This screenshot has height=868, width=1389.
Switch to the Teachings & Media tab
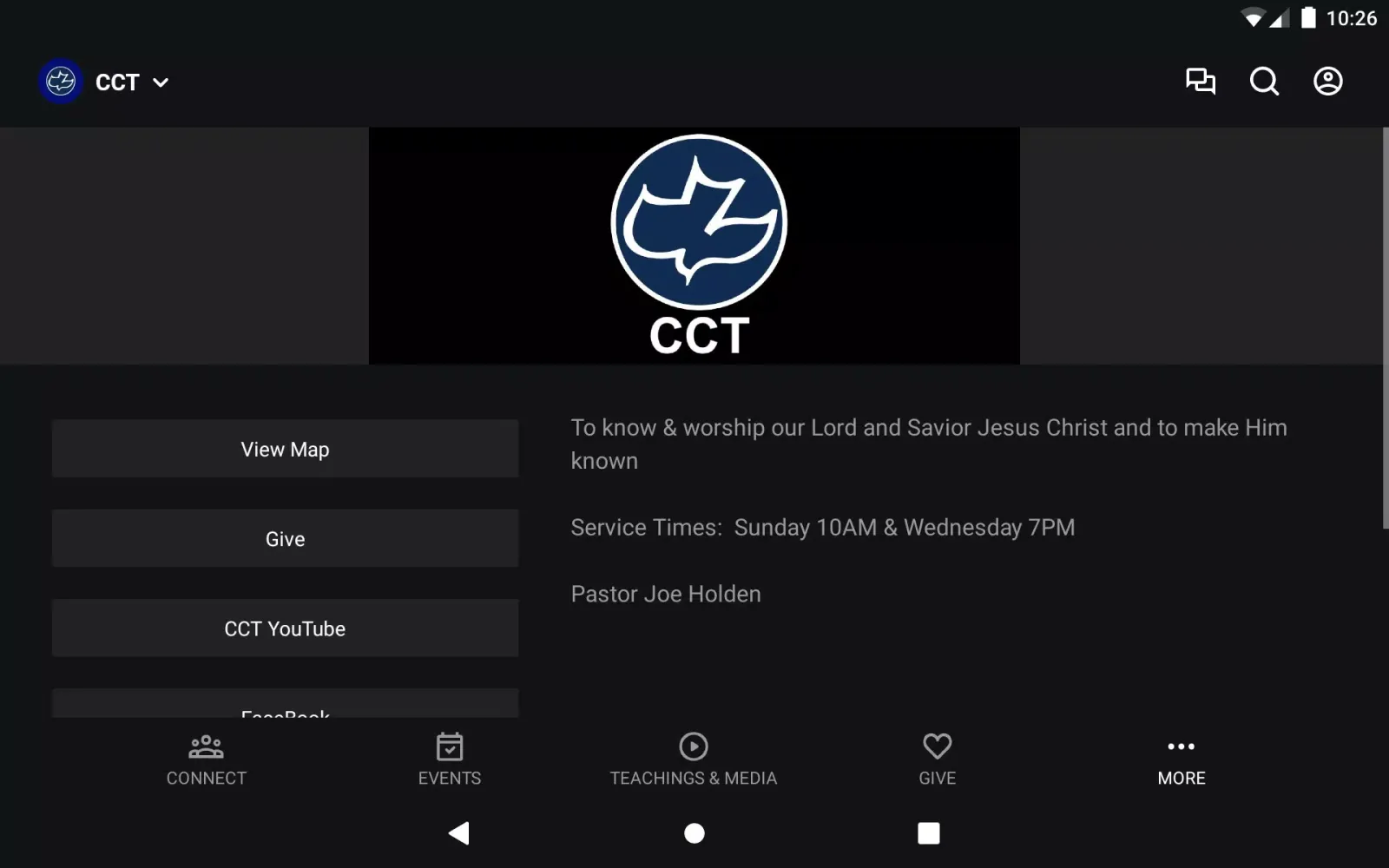tap(693, 759)
